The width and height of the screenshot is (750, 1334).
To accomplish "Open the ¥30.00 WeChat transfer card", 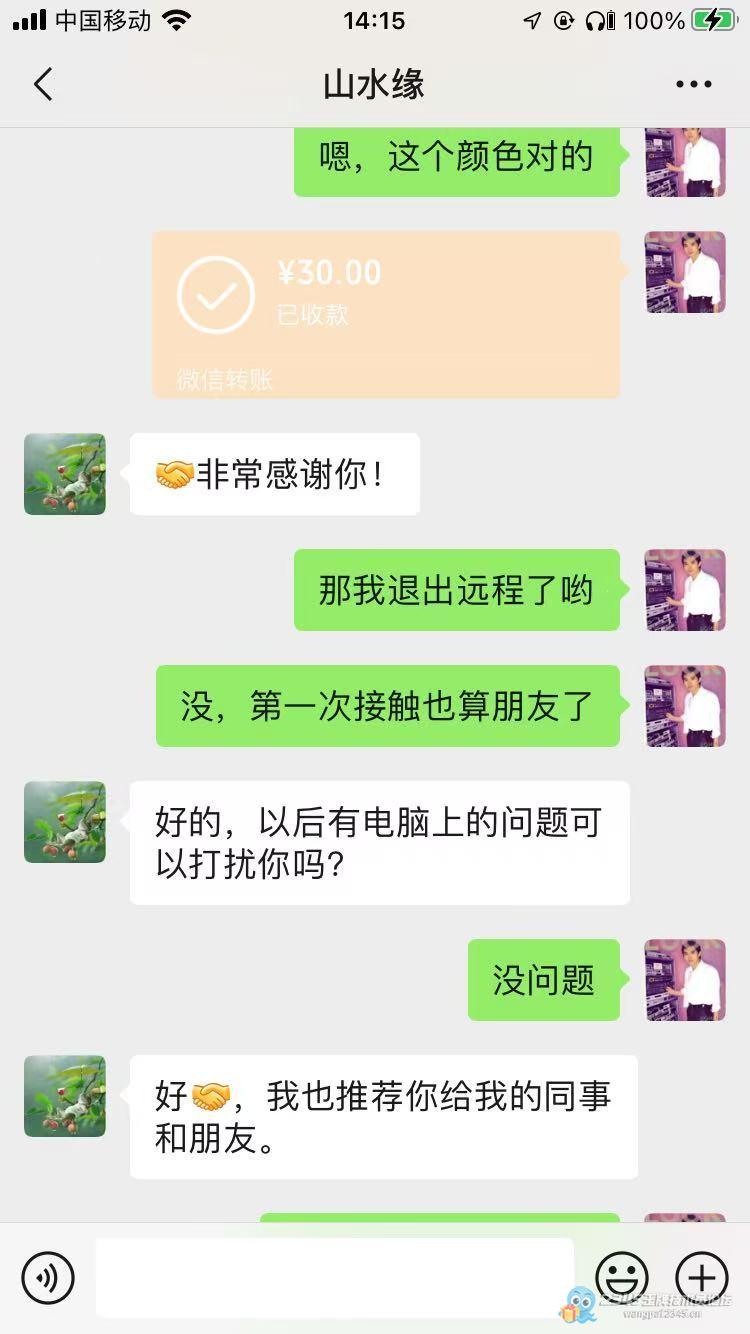I will (386, 314).
